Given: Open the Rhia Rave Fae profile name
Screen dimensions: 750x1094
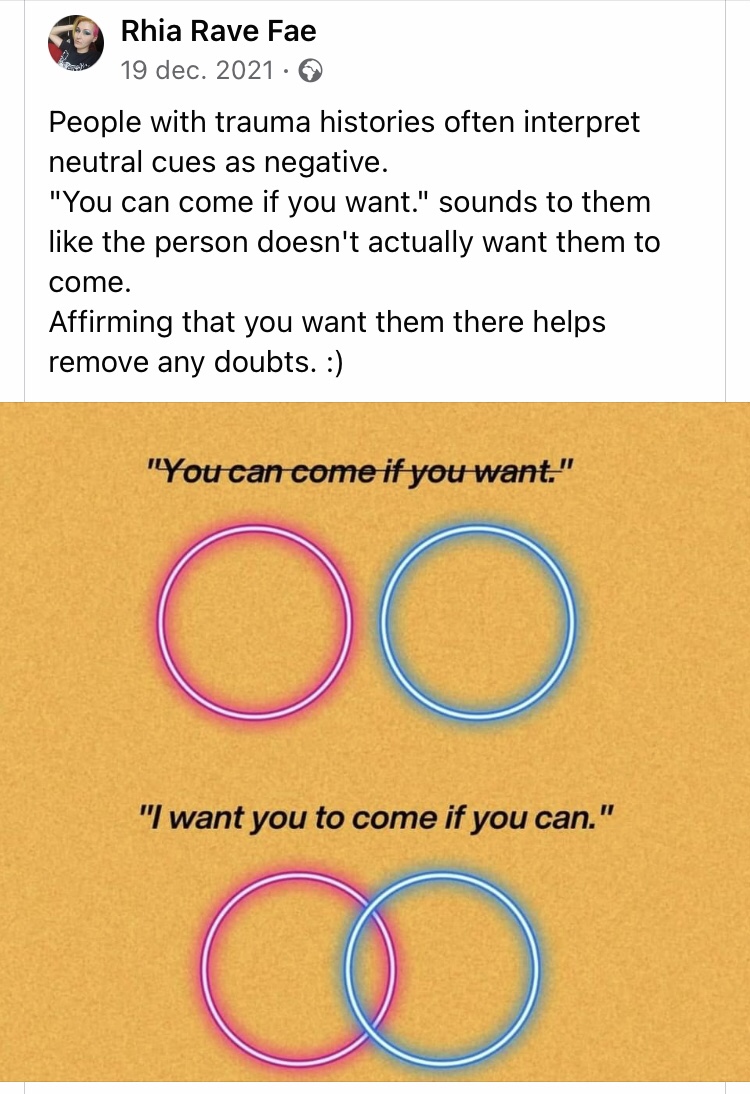Looking at the screenshot, I should (x=217, y=32).
